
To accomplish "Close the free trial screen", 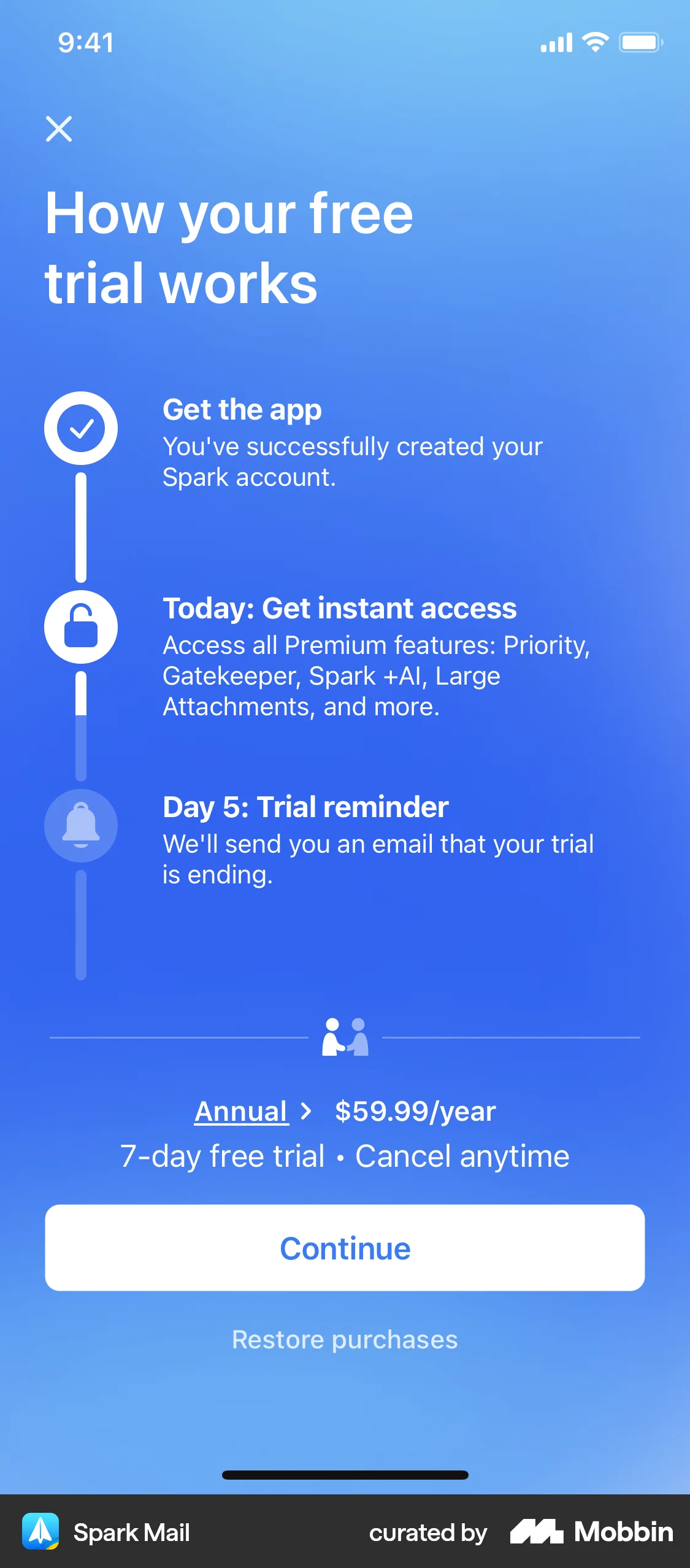I will [x=58, y=129].
